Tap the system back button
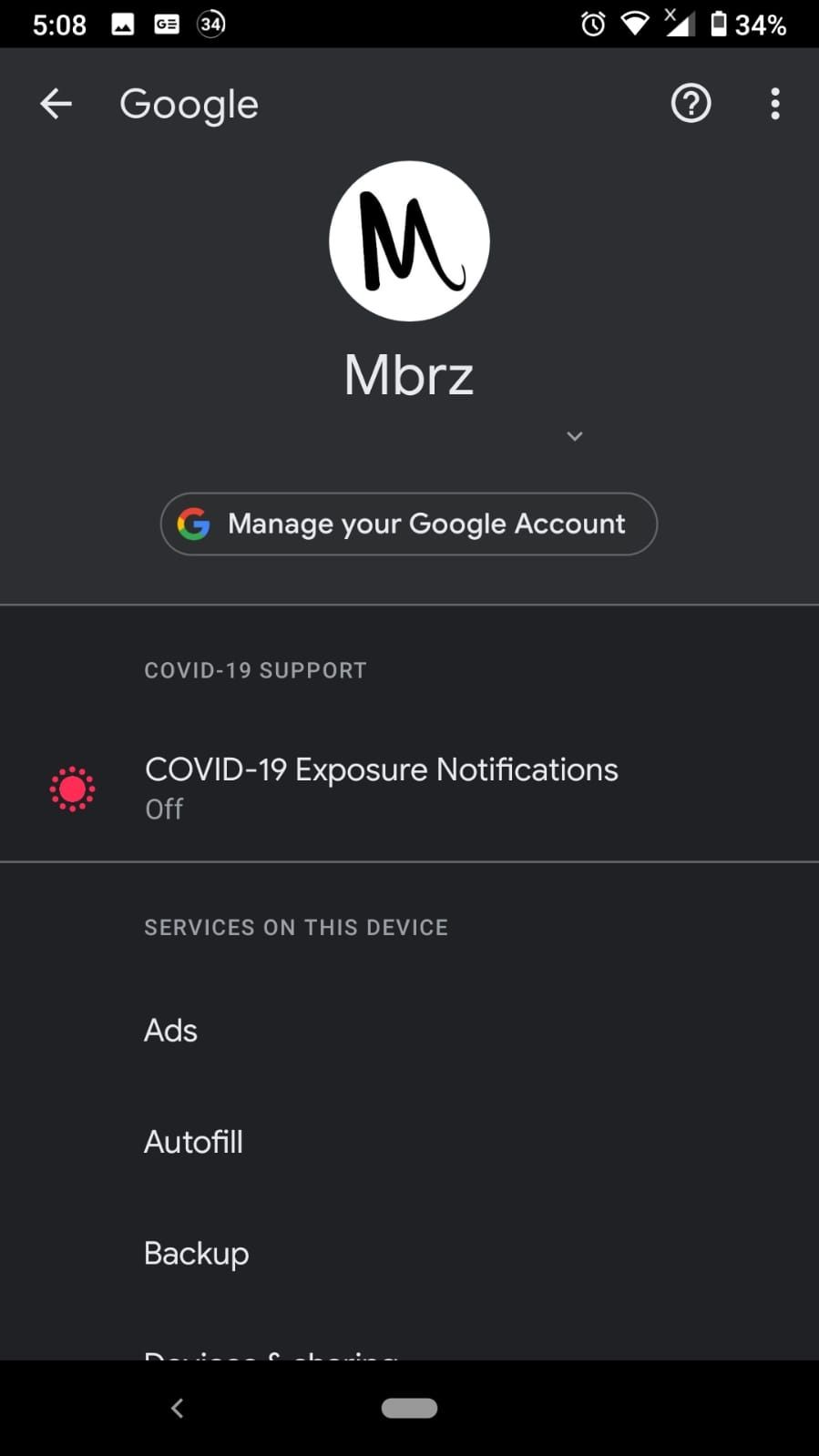 [x=178, y=1408]
